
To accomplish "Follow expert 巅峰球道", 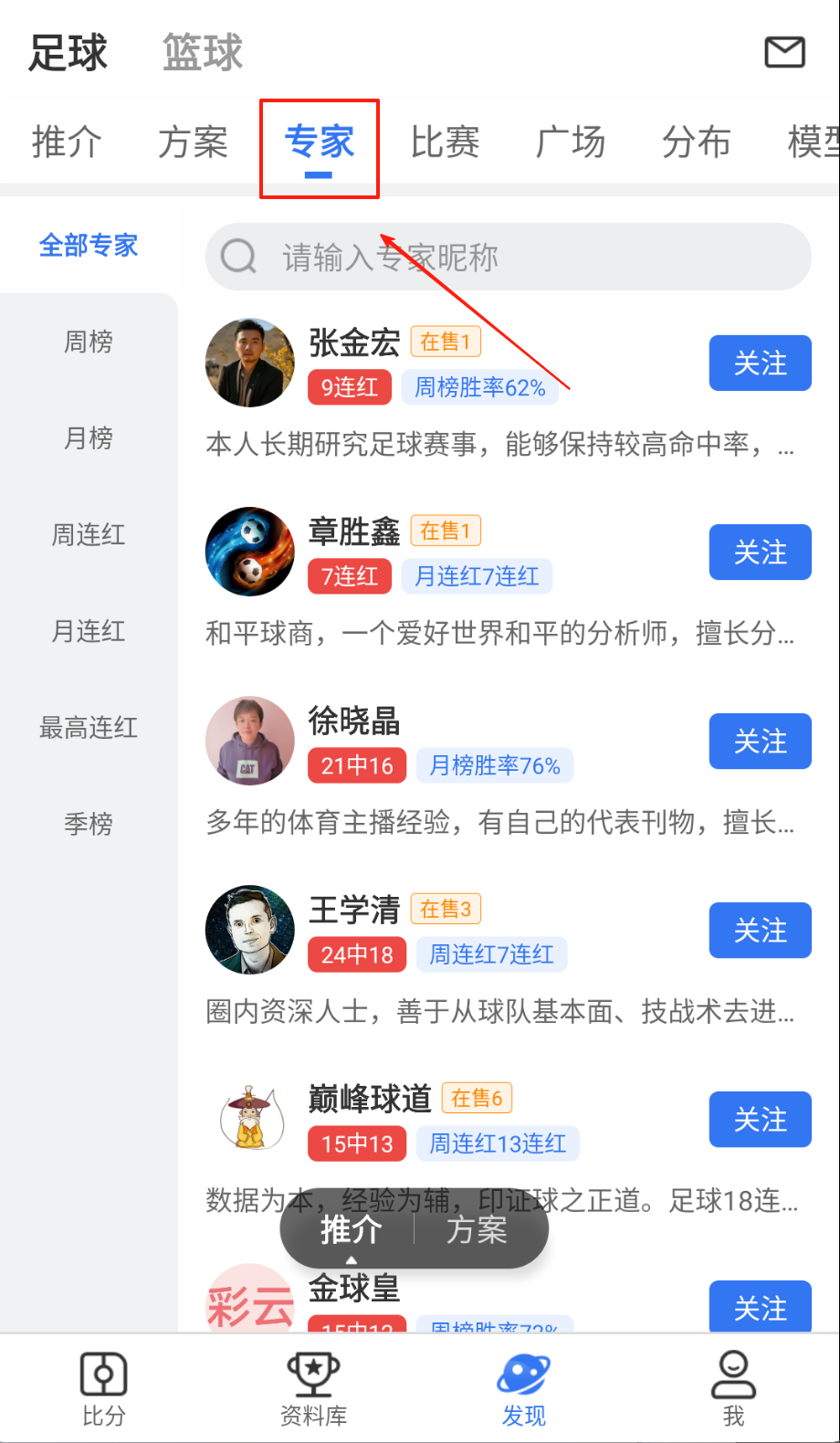I will (760, 1120).
